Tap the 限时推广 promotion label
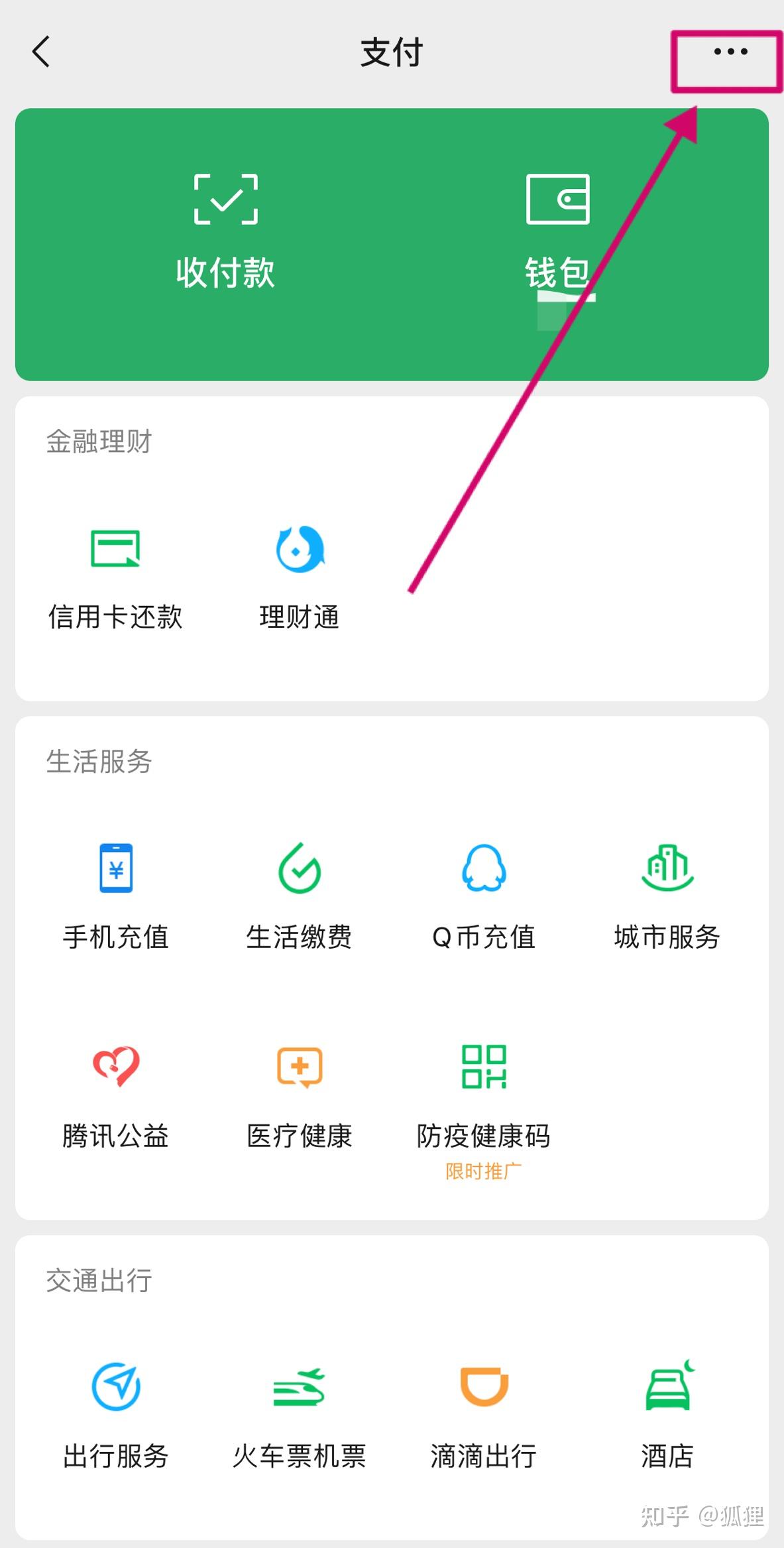 click(x=482, y=1172)
